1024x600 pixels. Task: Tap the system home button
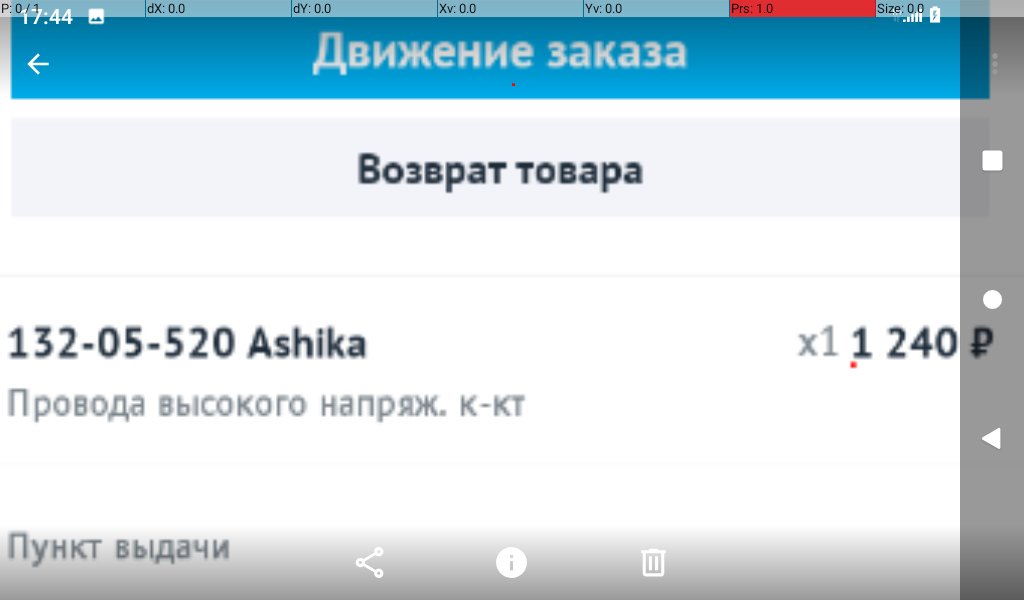[x=992, y=300]
